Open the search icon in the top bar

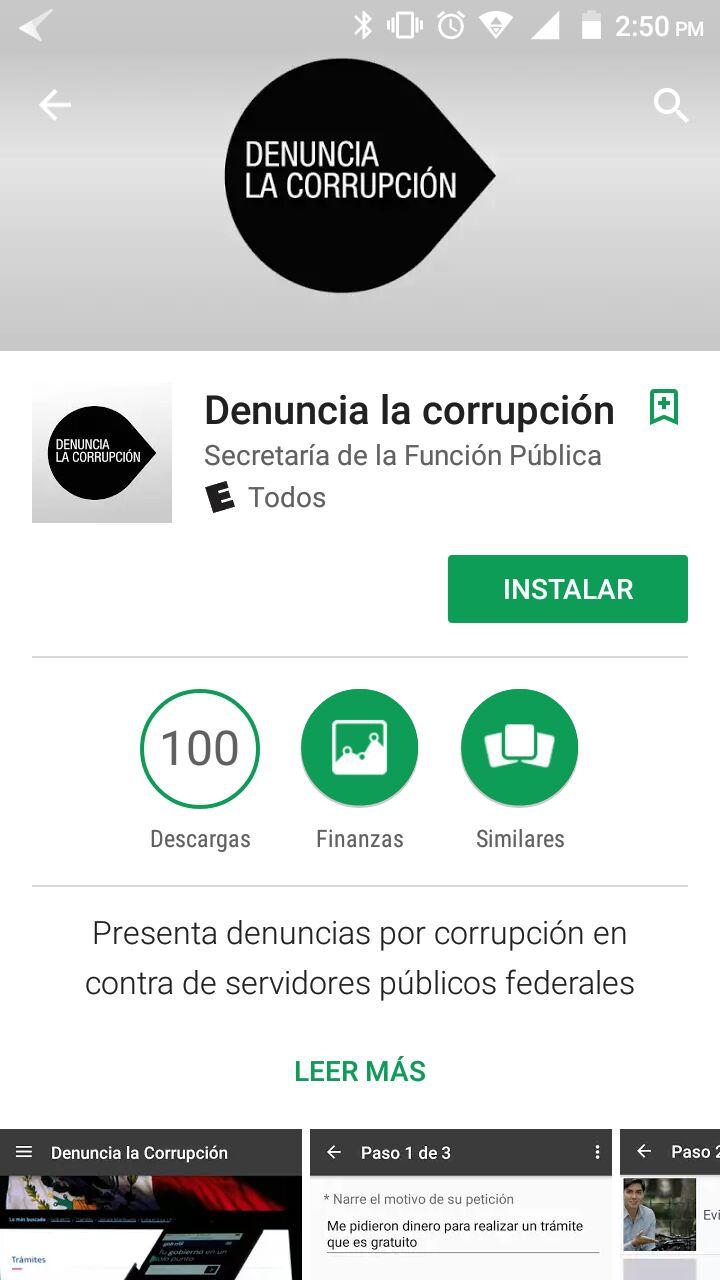coord(670,104)
